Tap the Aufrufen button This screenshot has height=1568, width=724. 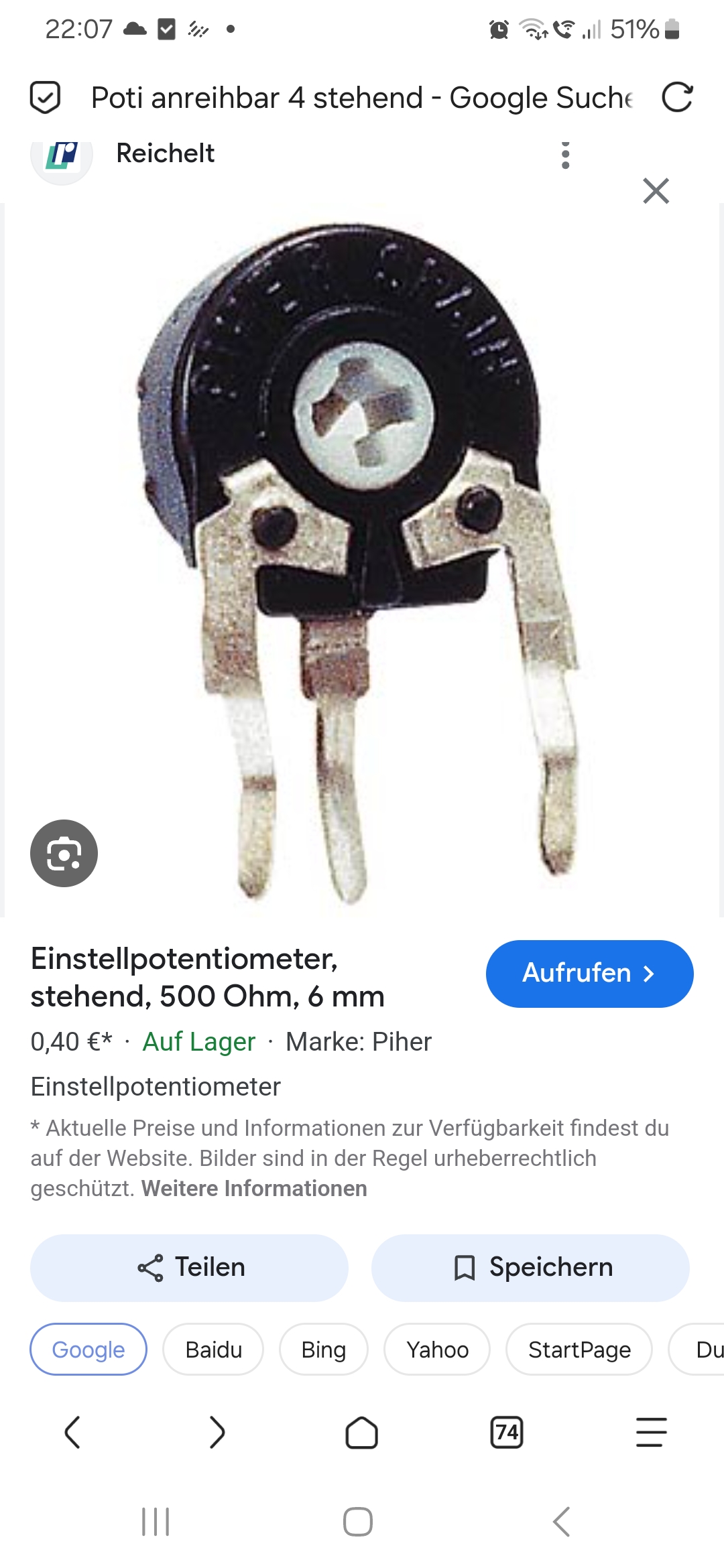click(x=589, y=973)
